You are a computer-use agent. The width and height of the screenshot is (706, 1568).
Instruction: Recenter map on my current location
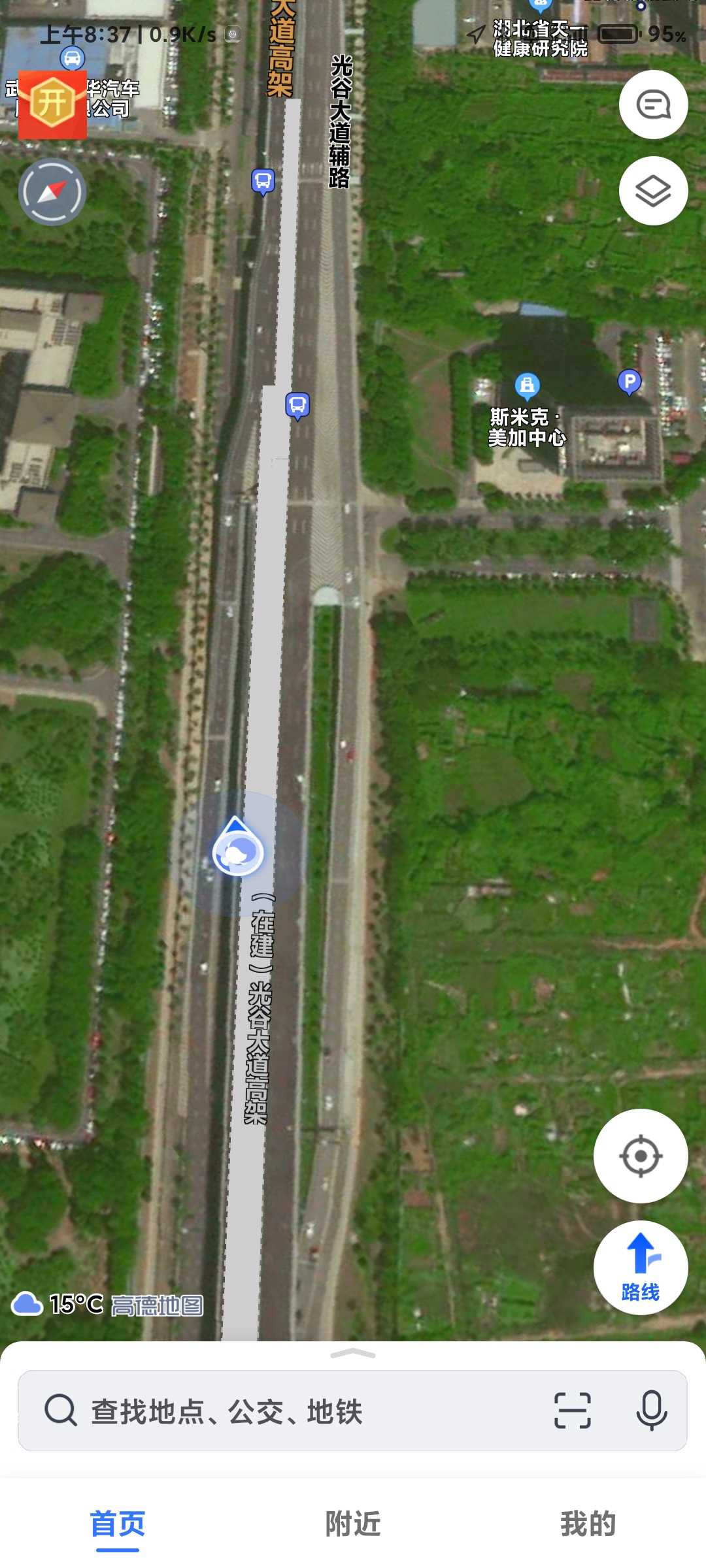[x=641, y=1156]
